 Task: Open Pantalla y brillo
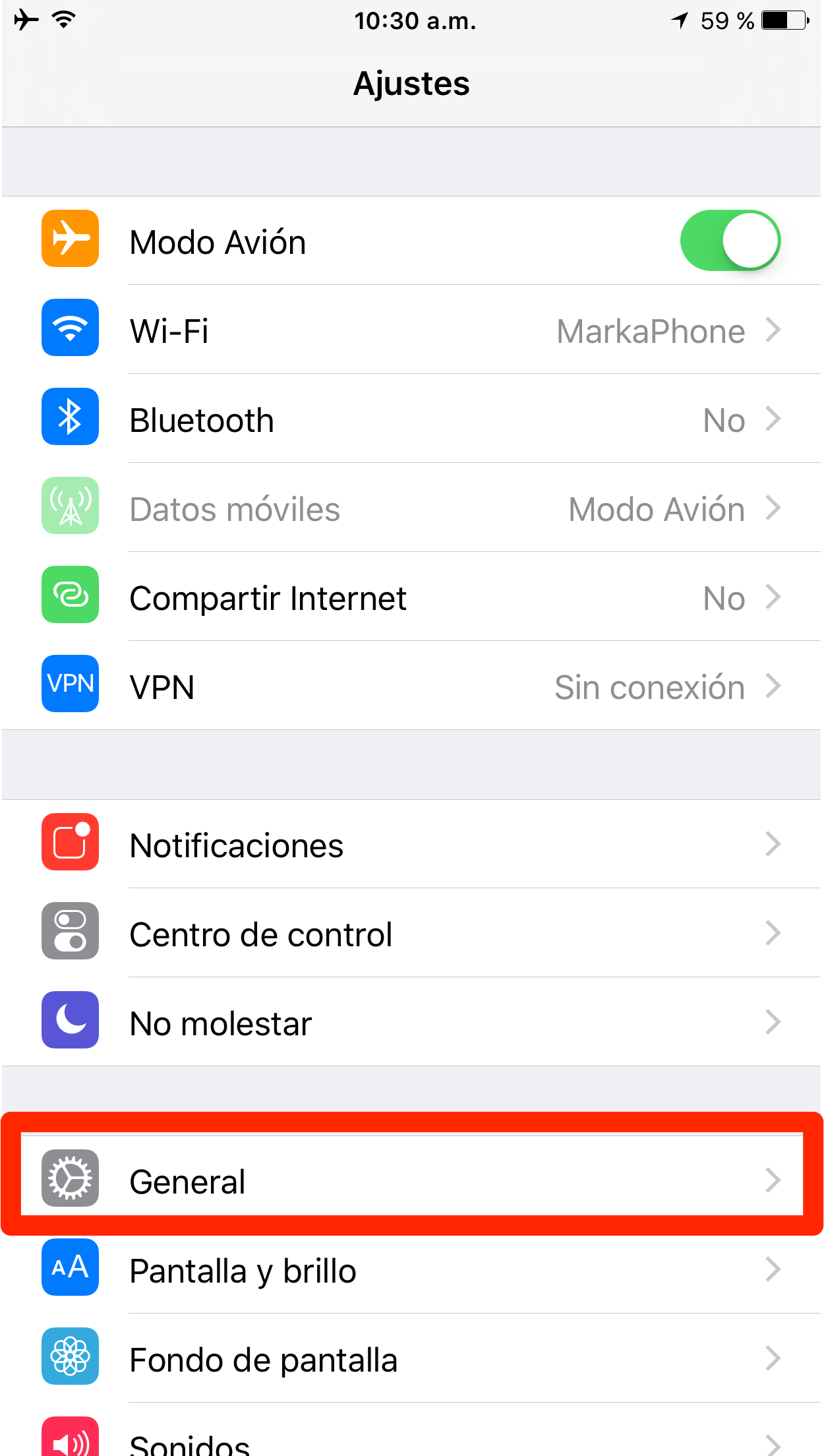[411, 1270]
